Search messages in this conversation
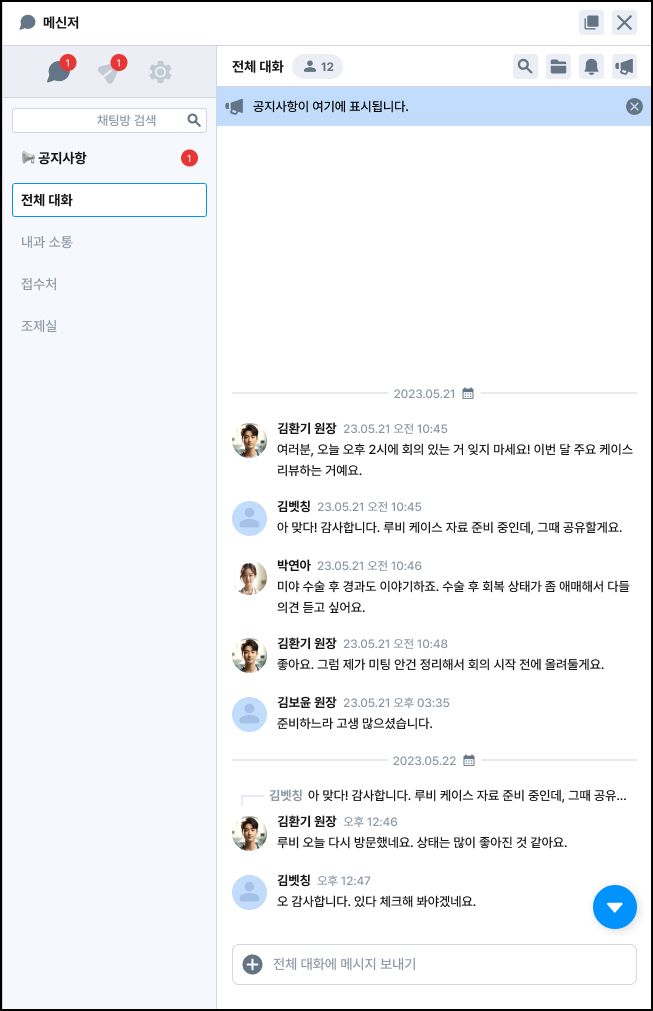This screenshot has height=1011, width=653. coord(525,66)
